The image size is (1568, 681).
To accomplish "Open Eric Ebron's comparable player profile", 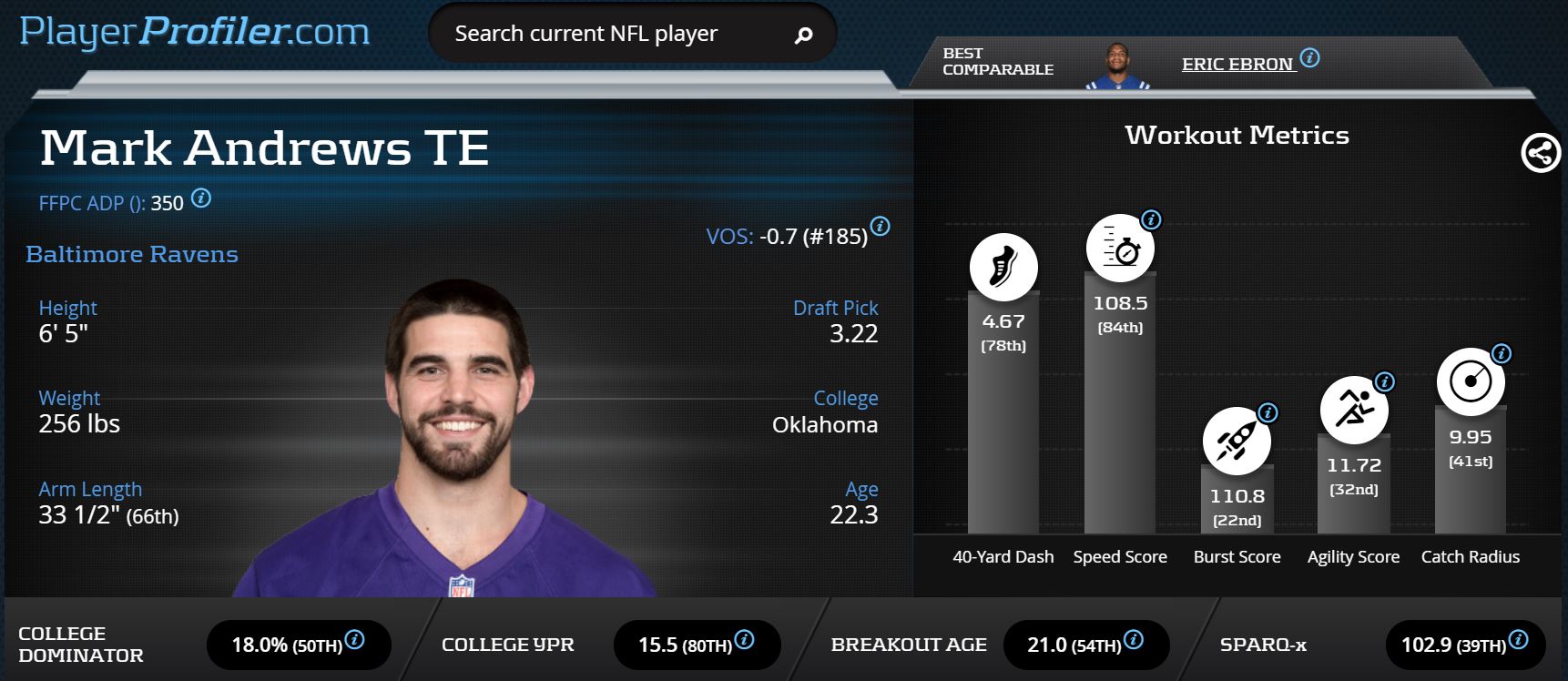I will click(1237, 64).
